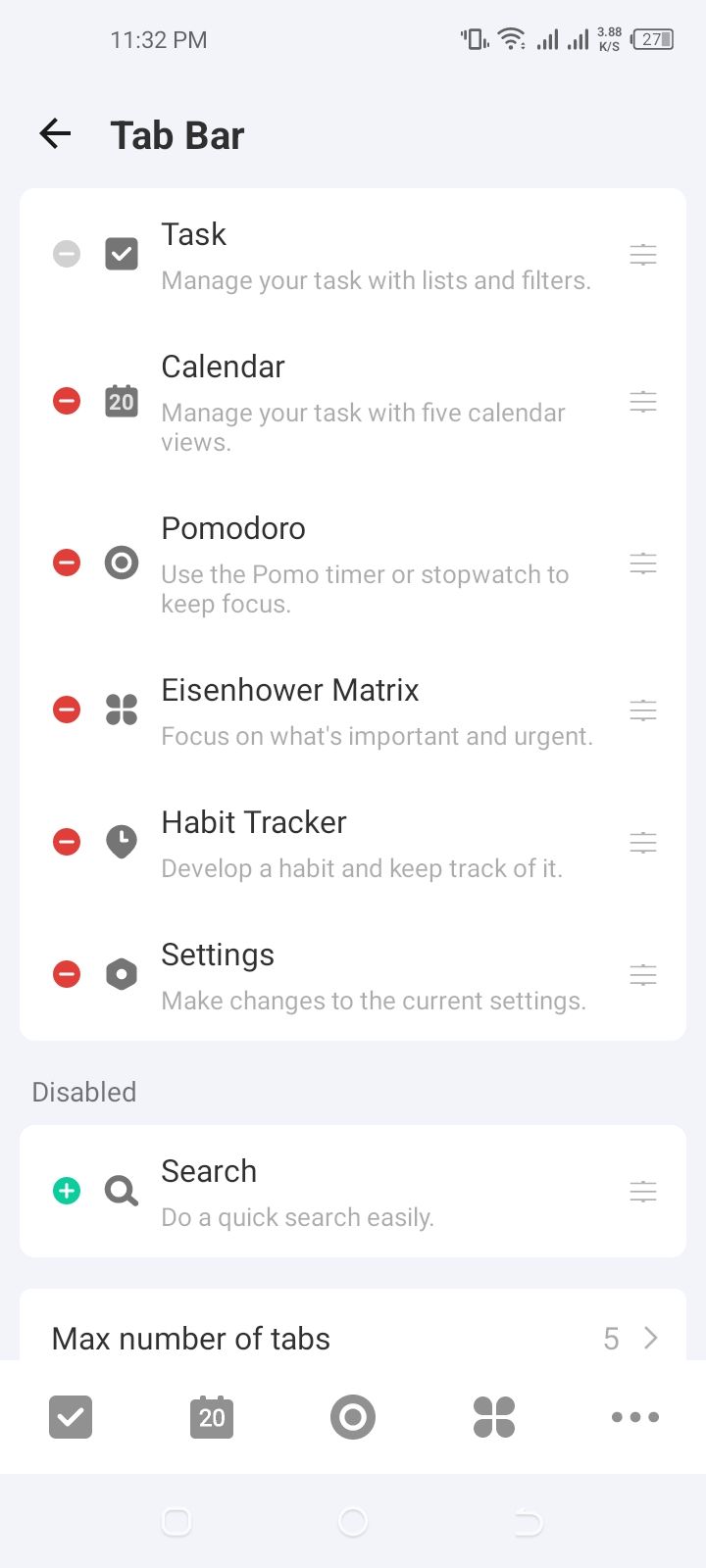Tap the system home button
This screenshot has height=1568, width=706.
coord(353,1522)
